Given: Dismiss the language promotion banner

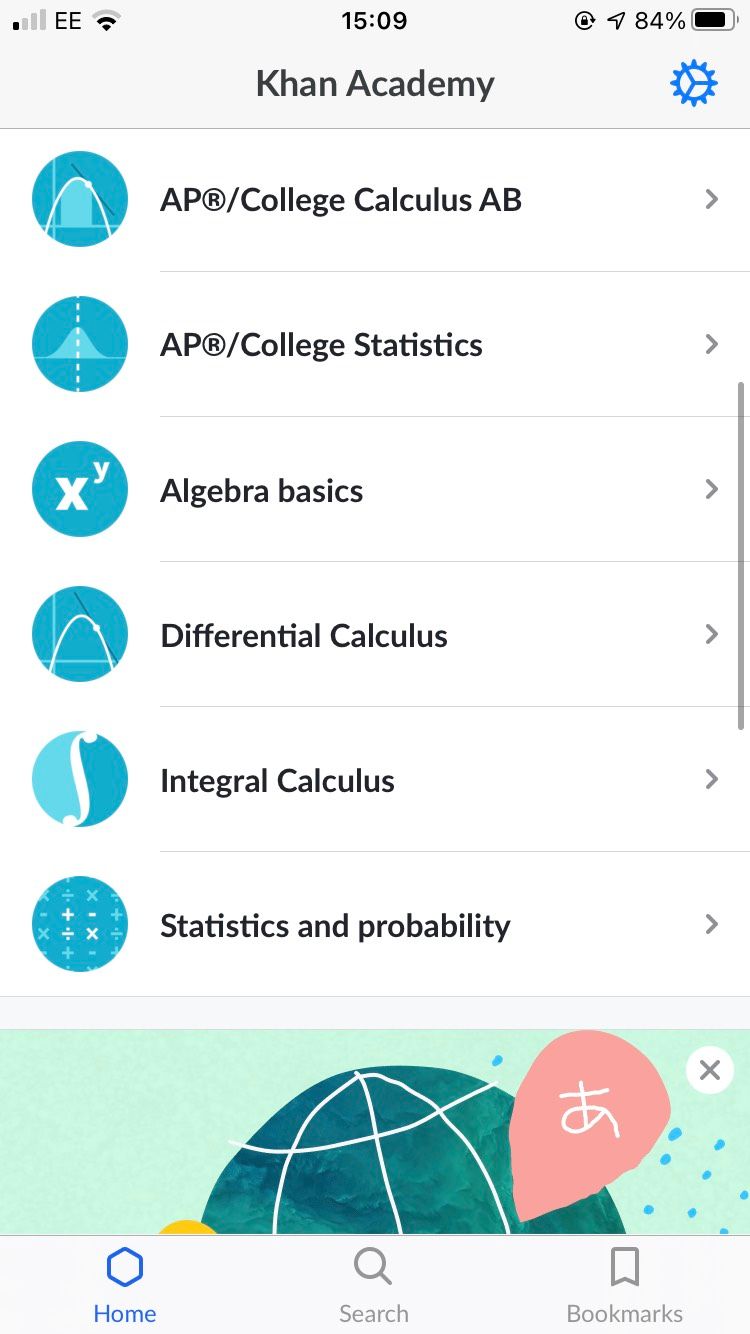Looking at the screenshot, I should click(x=709, y=1070).
